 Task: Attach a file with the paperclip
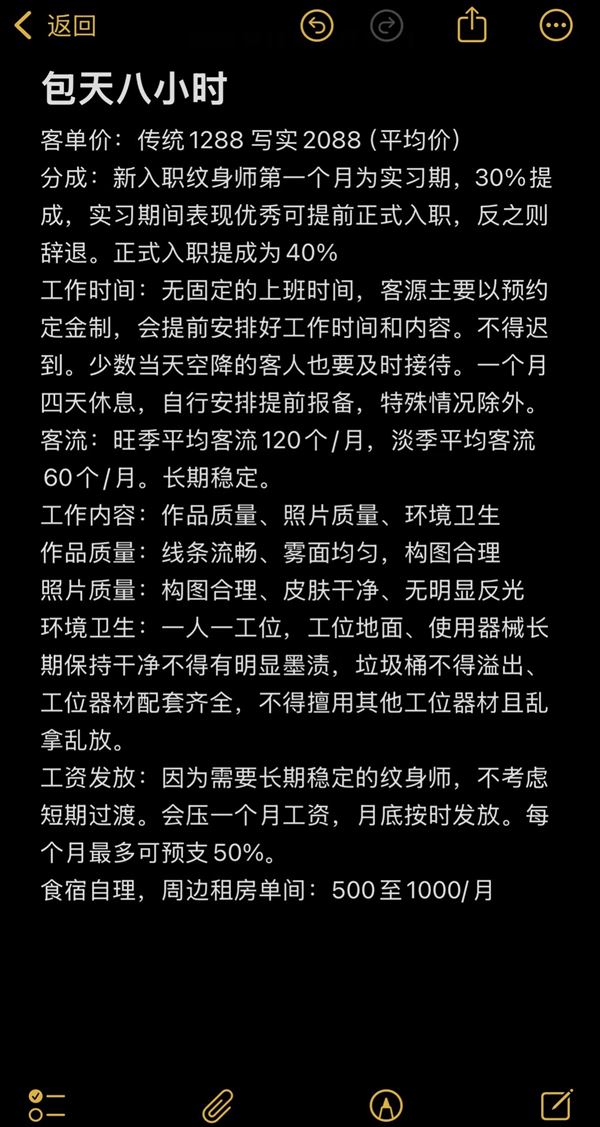click(x=218, y=1105)
